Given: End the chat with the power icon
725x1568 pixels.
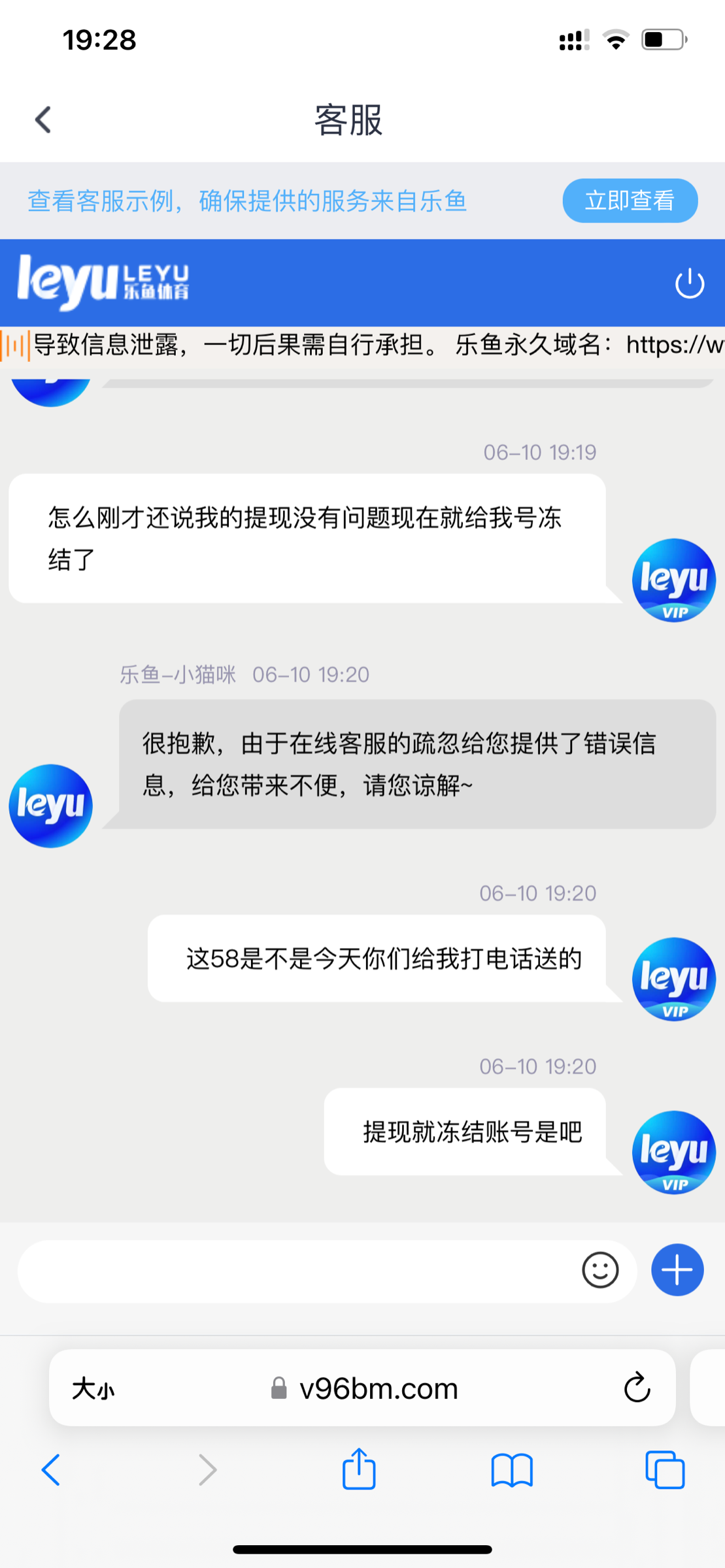Looking at the screenshot, I should (x=689, y=284).
